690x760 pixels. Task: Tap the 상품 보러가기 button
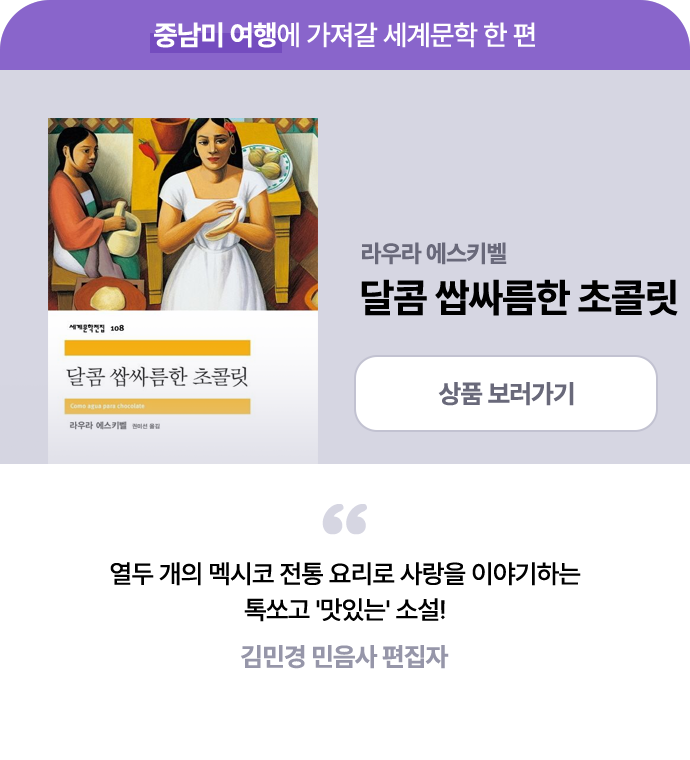(x=506, y=393)
